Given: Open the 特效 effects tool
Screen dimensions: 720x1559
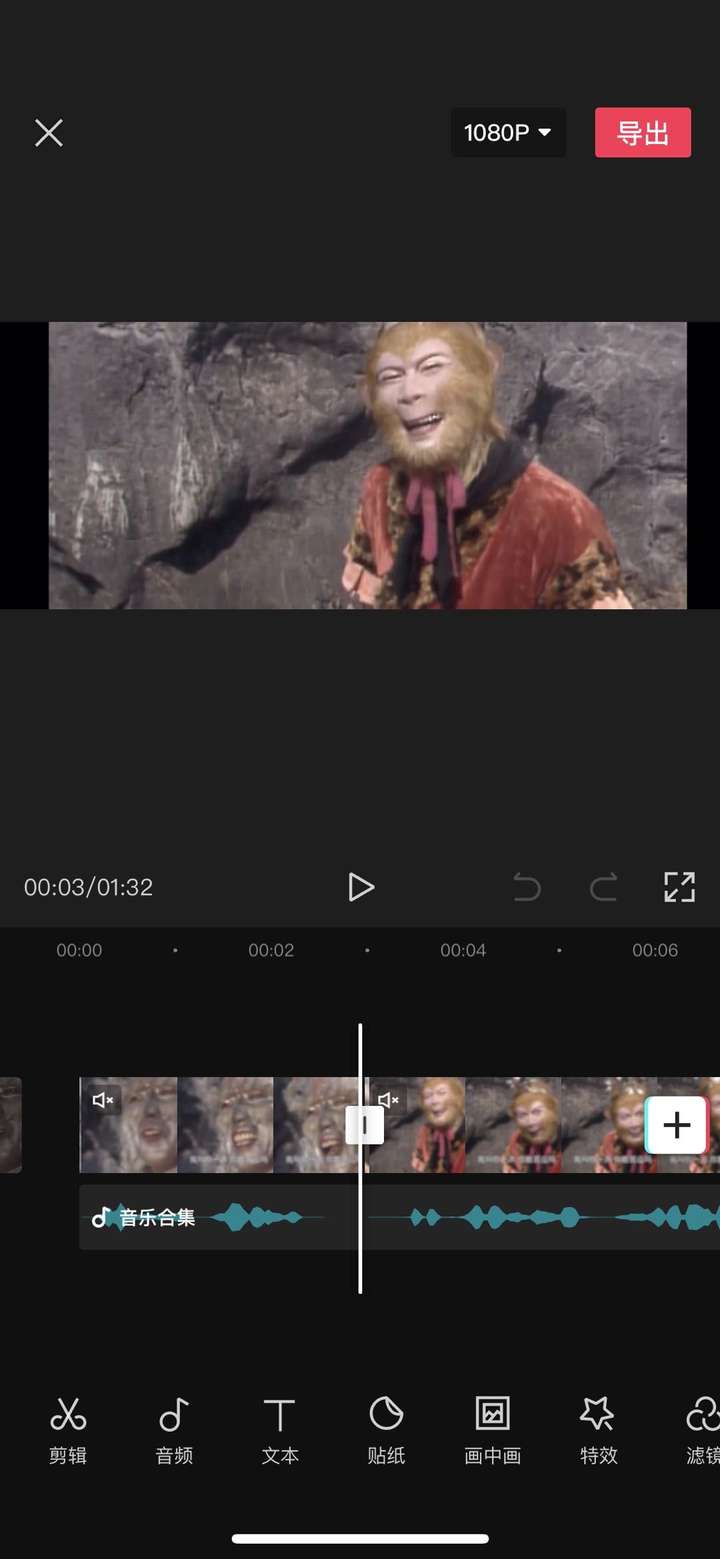Looking at the screenshot, I should coord(598,1431).
